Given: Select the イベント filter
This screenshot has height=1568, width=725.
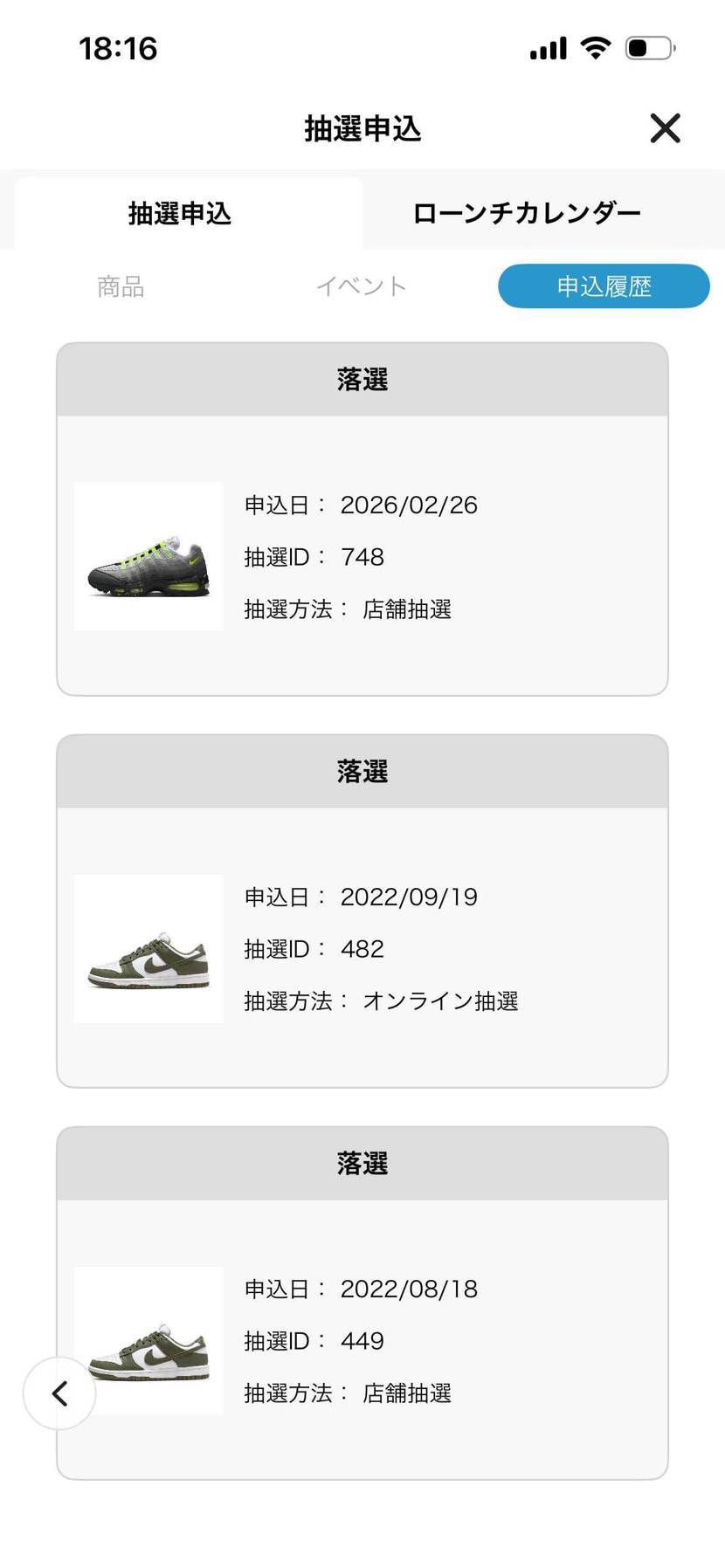Looking at the screenshot, I should [362, 286].
